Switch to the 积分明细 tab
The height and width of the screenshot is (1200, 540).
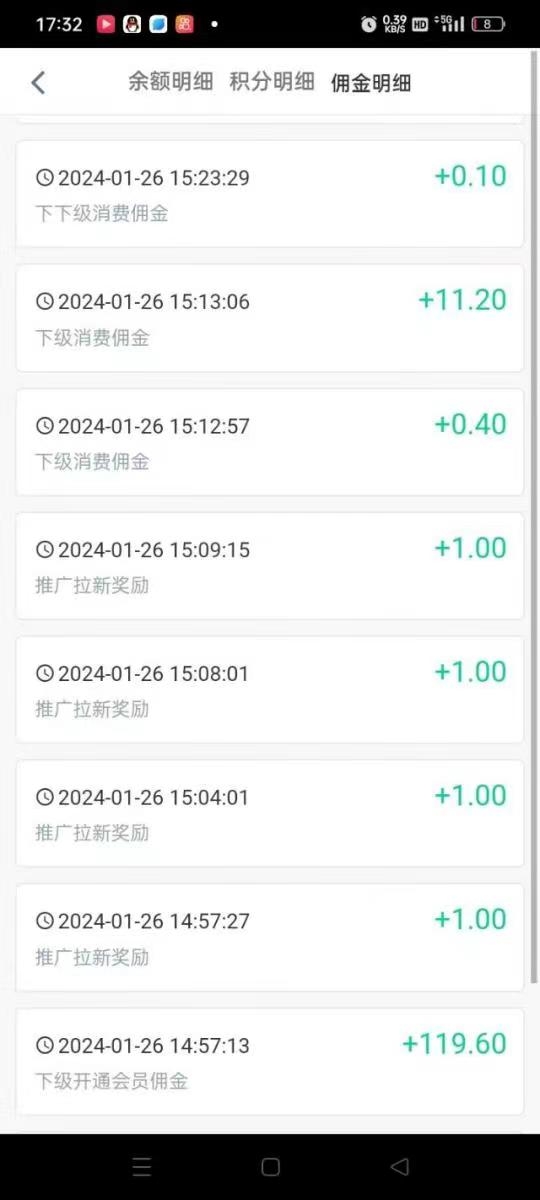(272, 82)
